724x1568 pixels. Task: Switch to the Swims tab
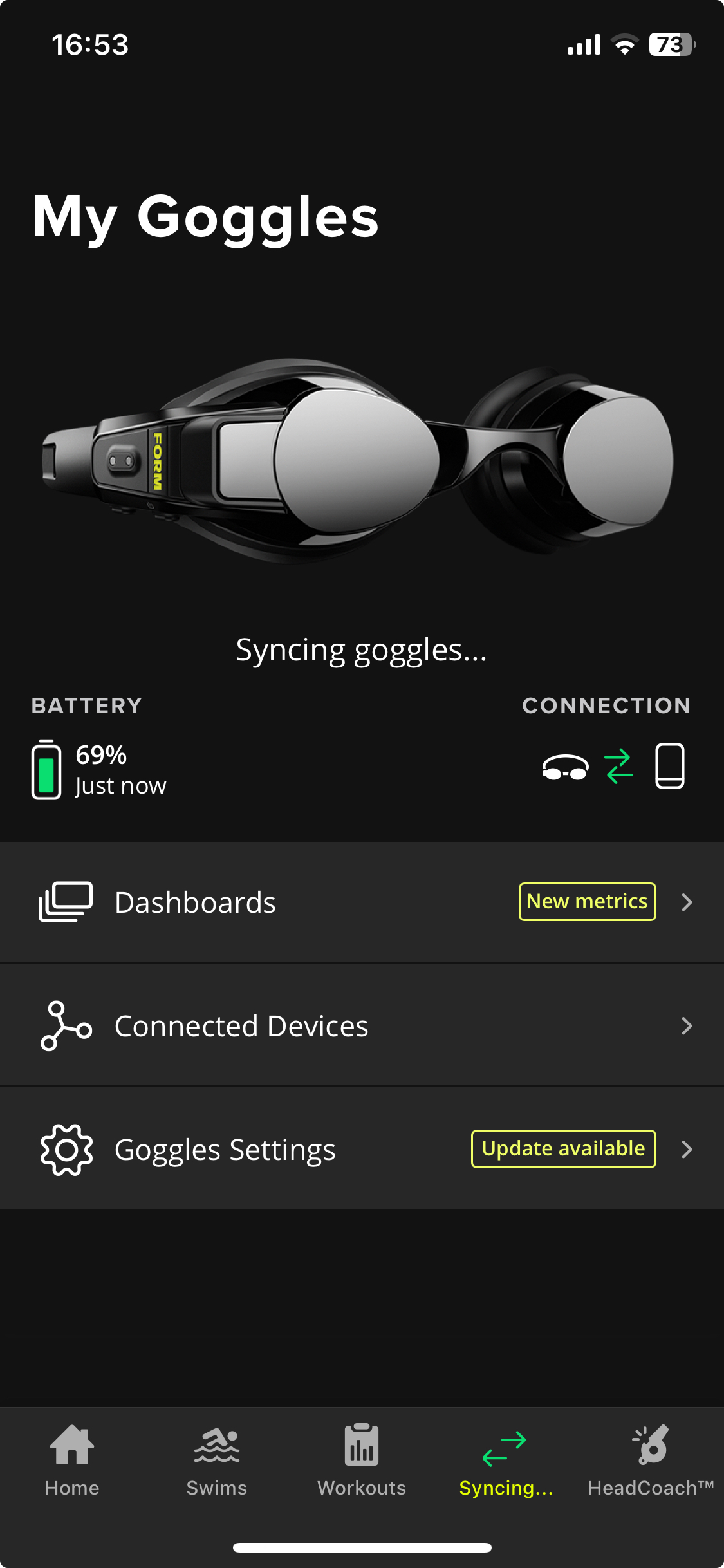[217, 1460]
